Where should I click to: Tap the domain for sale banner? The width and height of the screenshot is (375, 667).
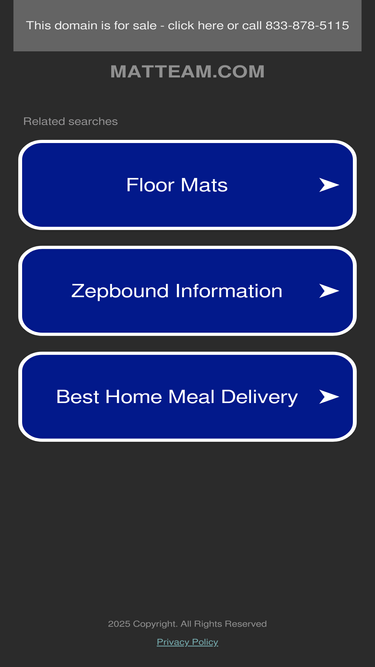(187, 26)
